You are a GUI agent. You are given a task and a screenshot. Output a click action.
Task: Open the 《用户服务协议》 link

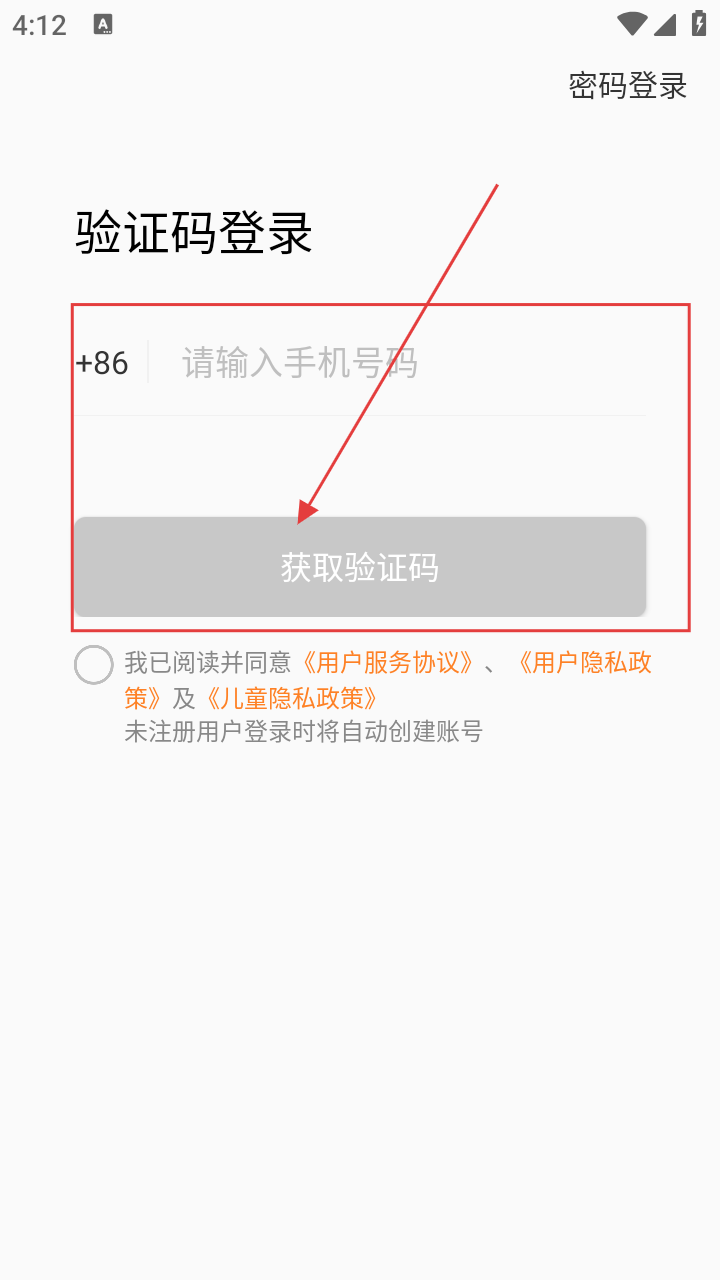point(386,662)
